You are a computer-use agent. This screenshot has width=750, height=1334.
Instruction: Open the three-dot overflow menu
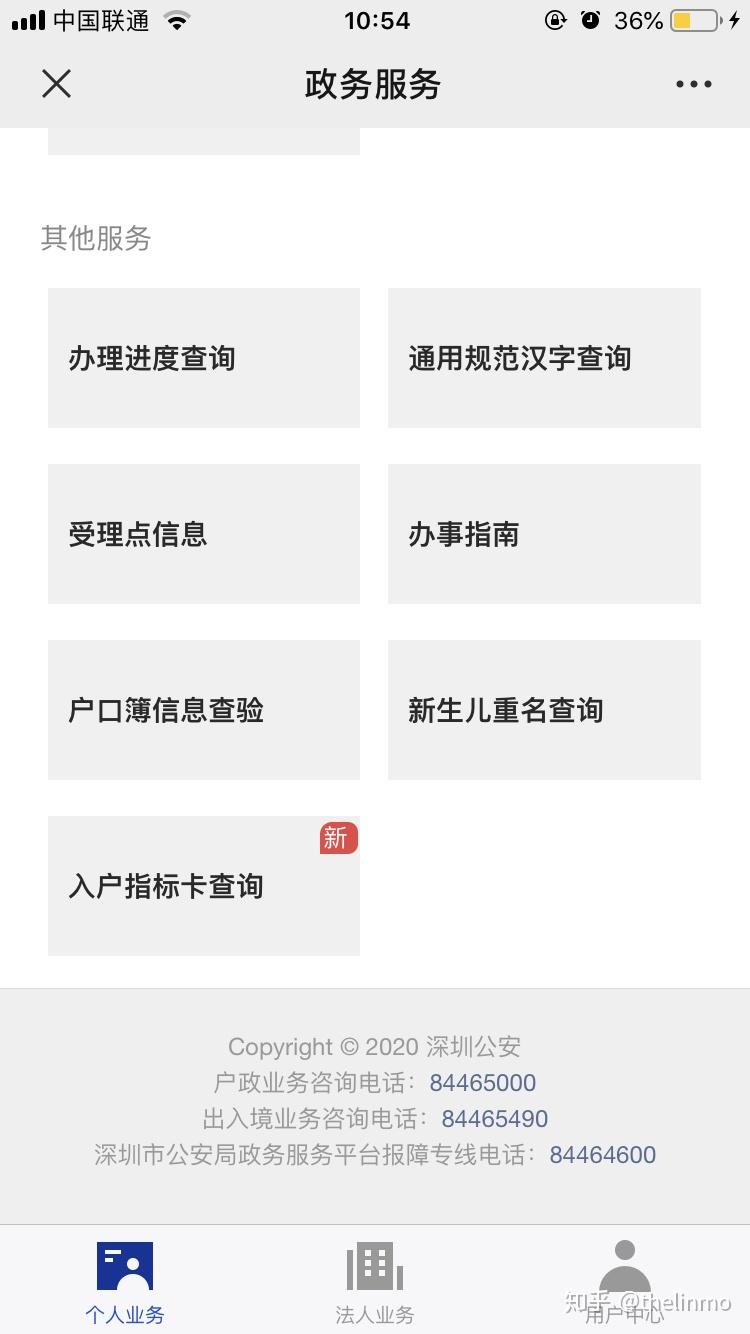[693, 85]
